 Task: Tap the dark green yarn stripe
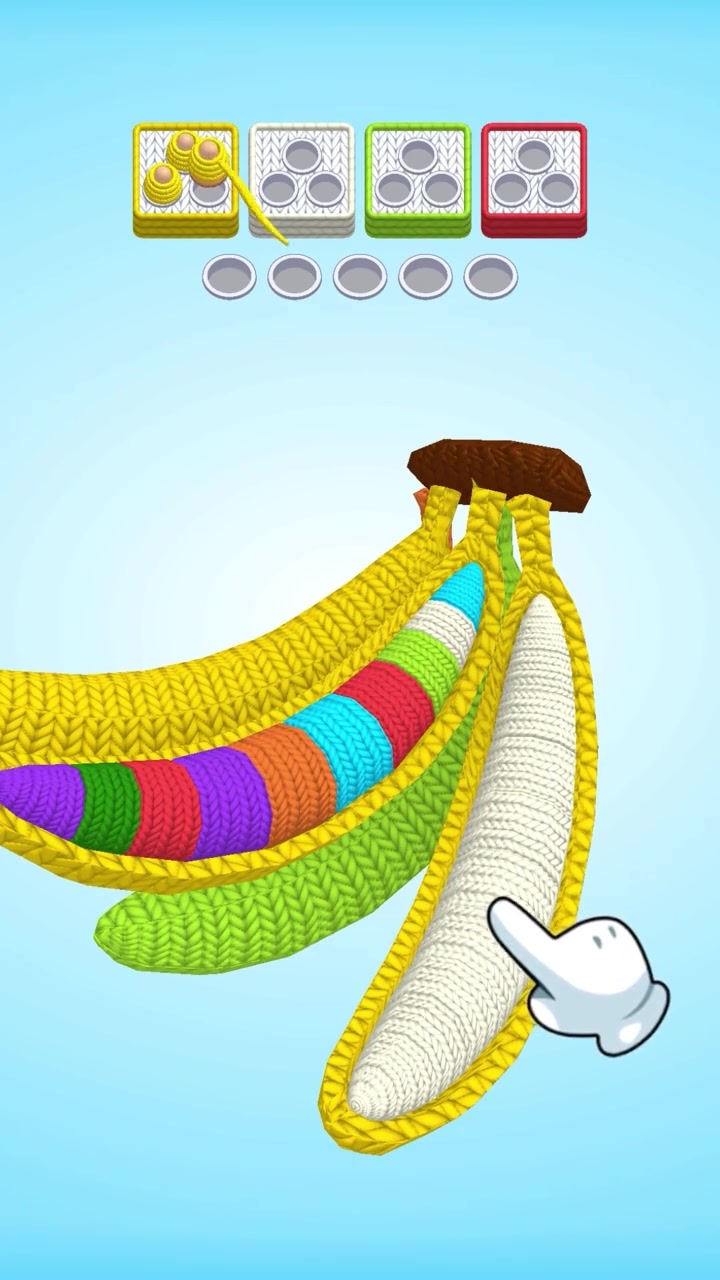point(106,806)
